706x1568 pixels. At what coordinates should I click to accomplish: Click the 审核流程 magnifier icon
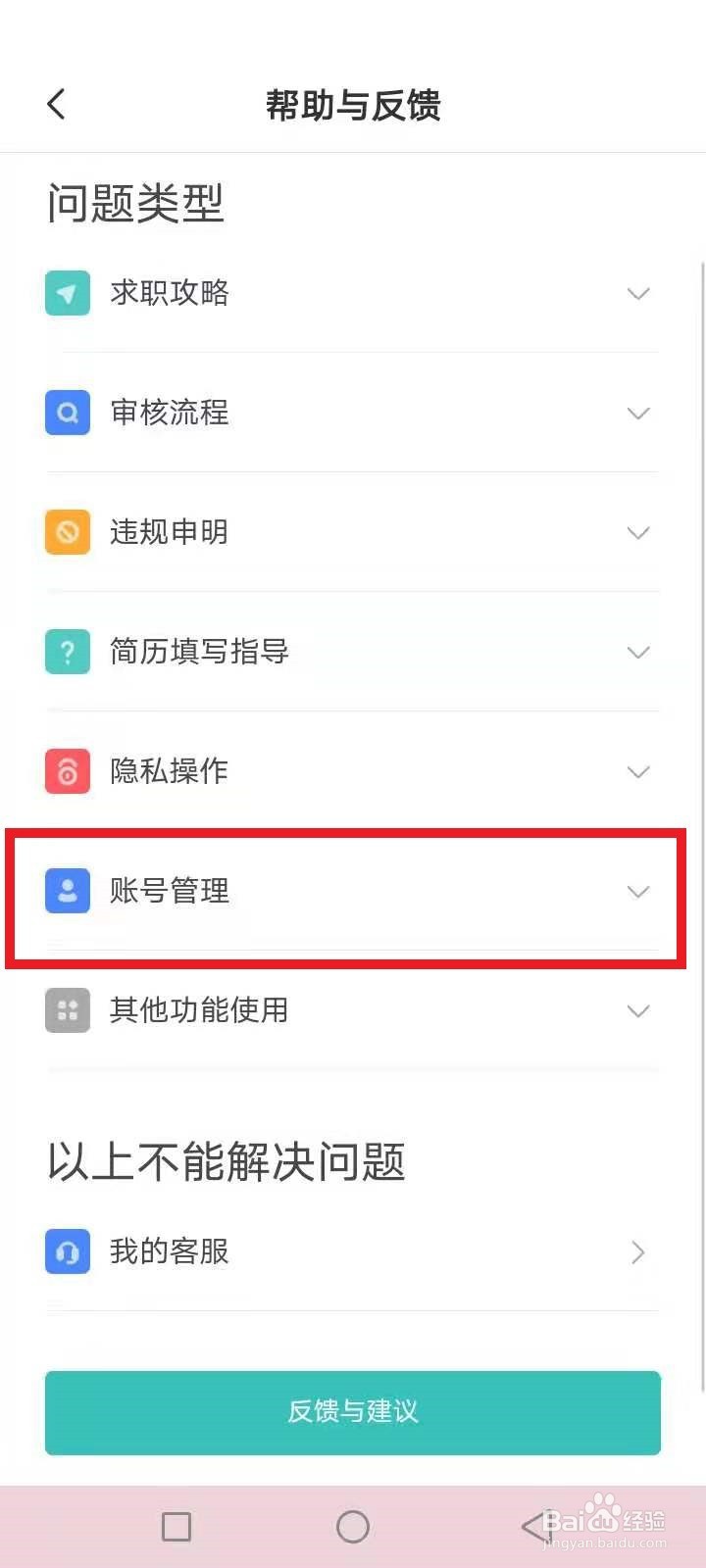pos(67,413)
